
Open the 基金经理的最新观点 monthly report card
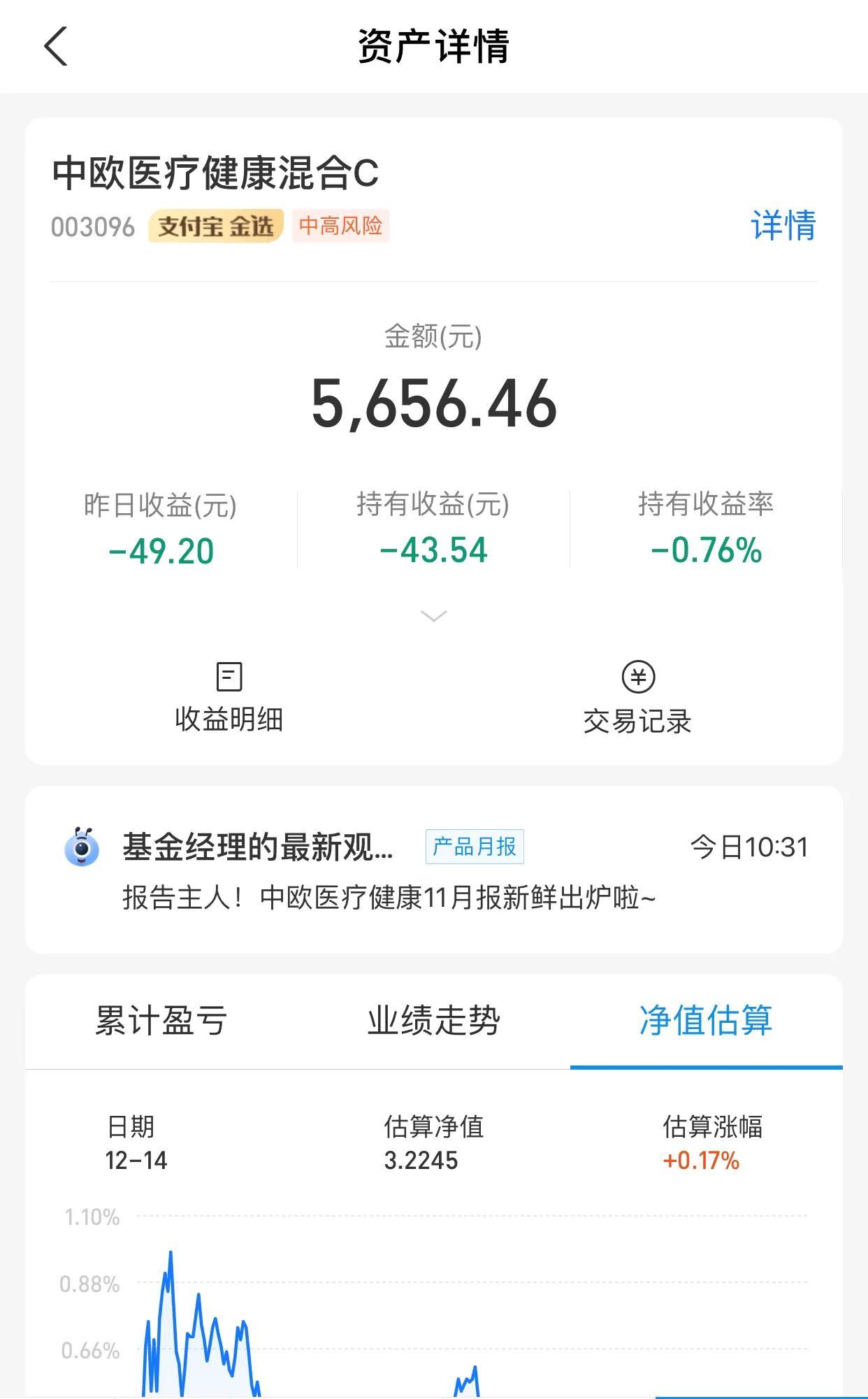click(434, 869)
